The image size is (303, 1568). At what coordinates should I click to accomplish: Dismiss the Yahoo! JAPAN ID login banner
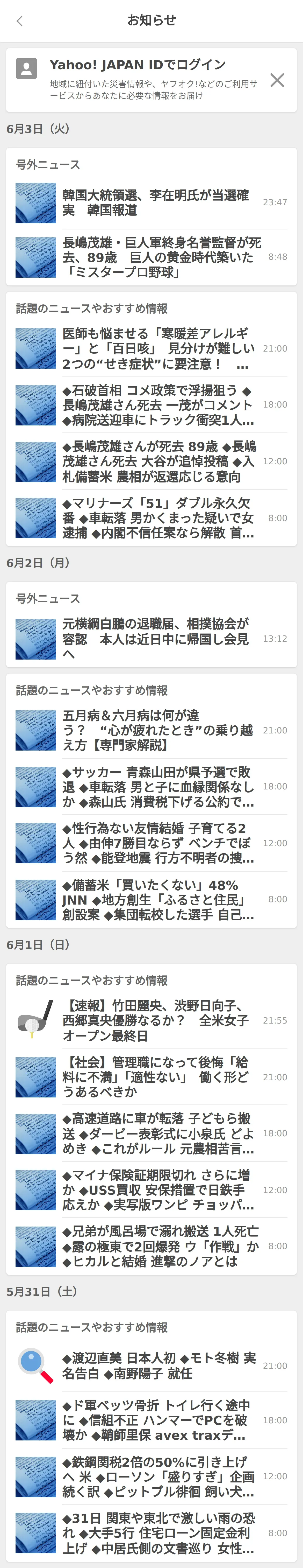point(277,80)
